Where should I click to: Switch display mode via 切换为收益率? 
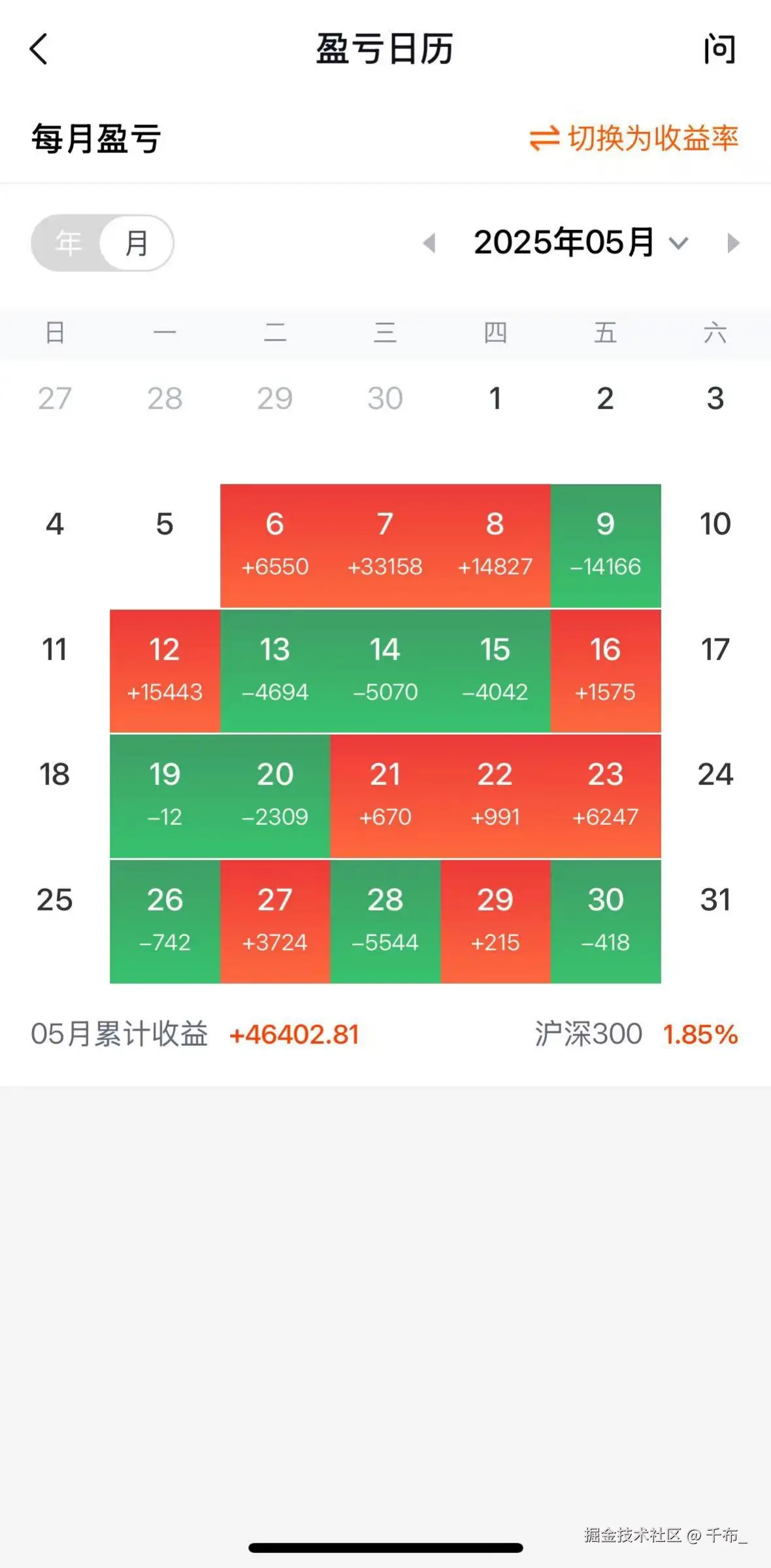click(653, 139)
